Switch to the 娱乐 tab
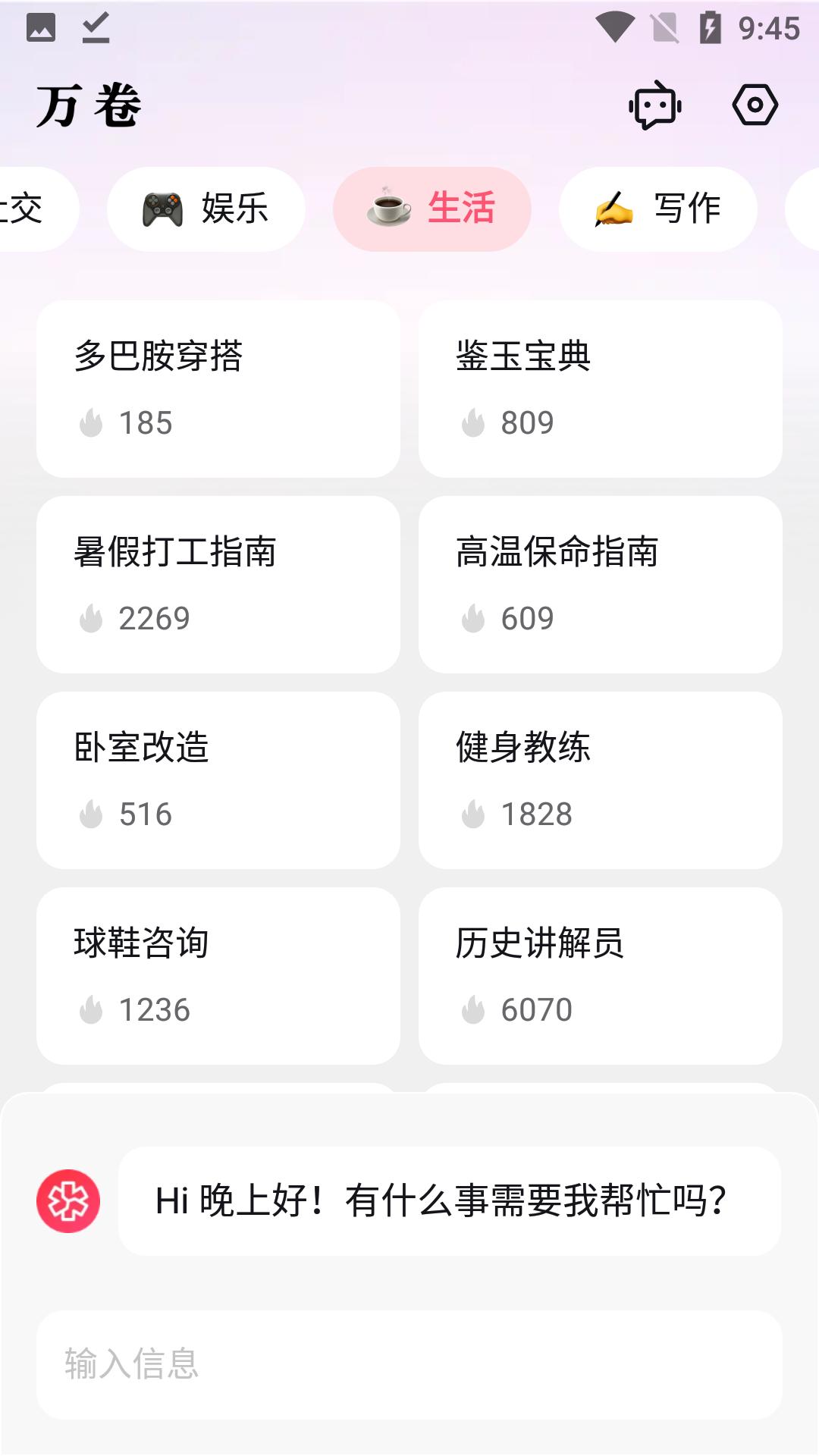 click(206, 209)
